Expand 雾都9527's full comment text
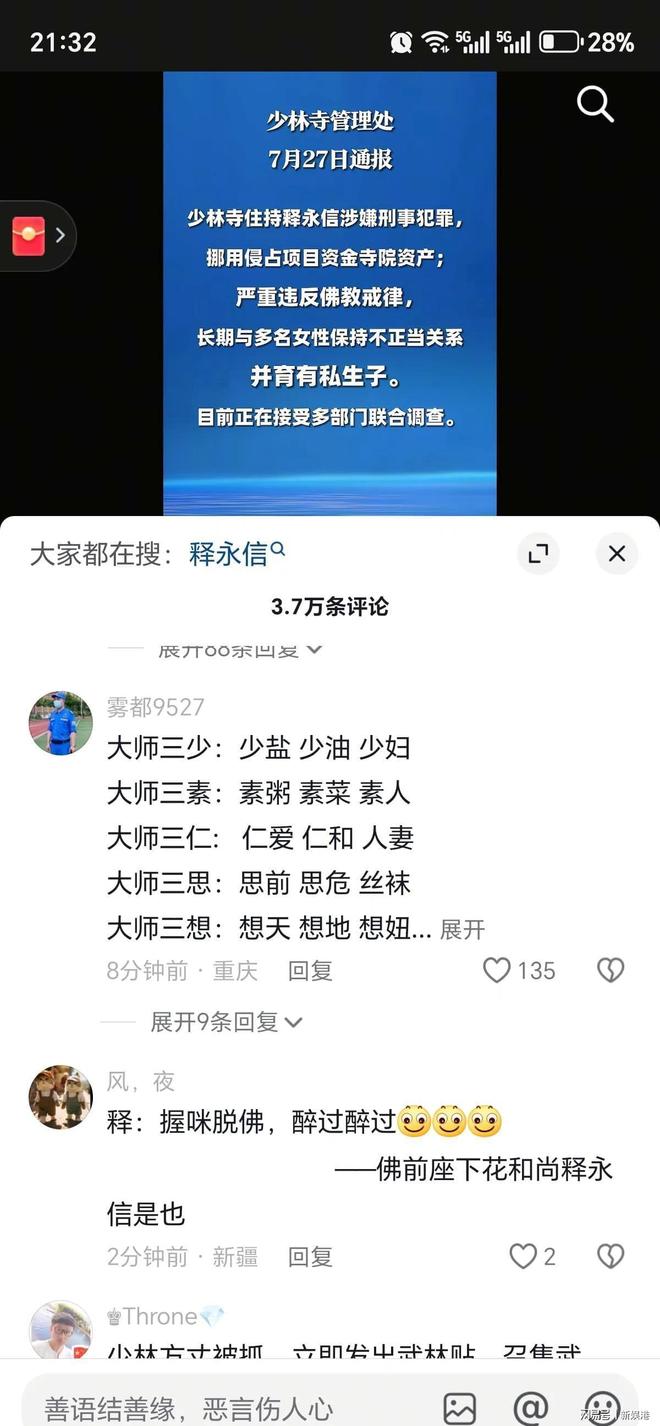The width and height of the screenshot is (660, 1426). [462, 930]
